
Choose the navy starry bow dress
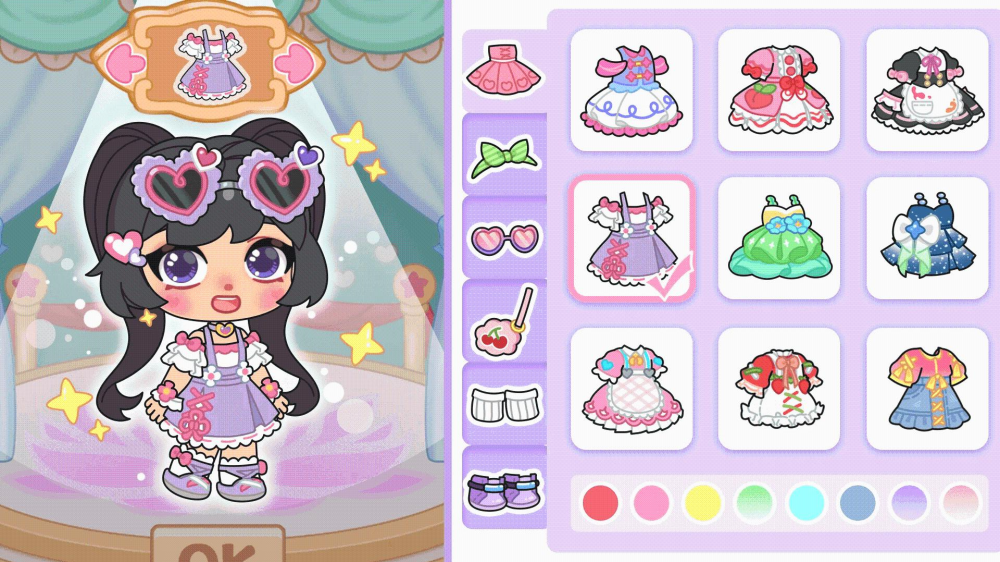[927, 238]
